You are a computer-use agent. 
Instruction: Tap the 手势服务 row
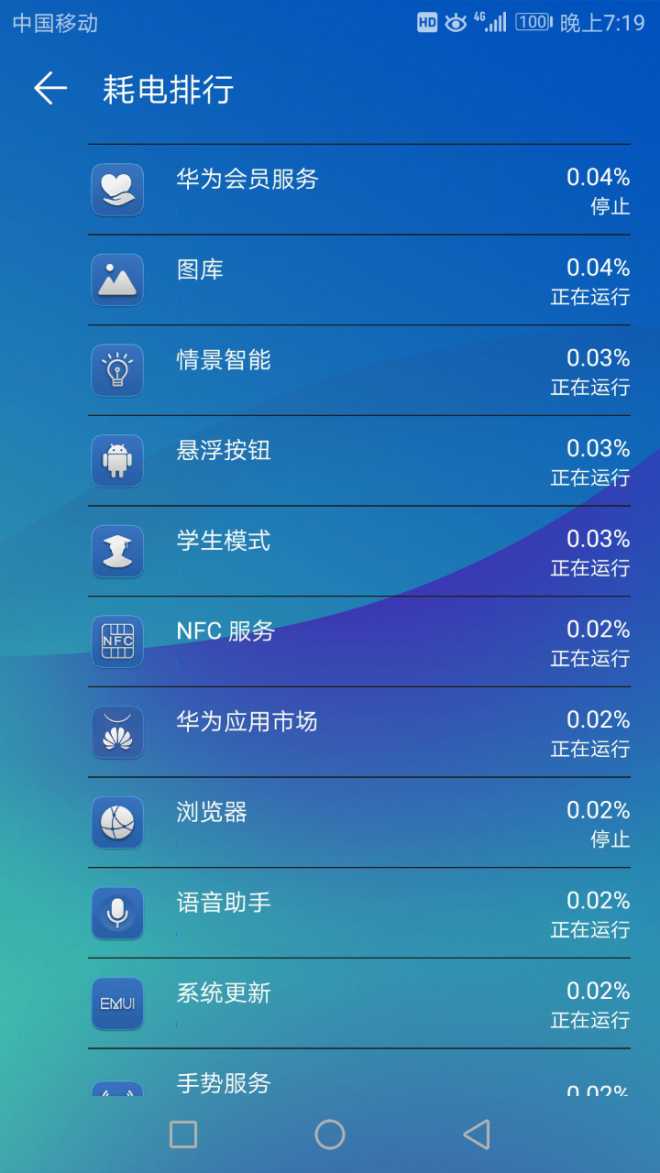point(359,1074)
